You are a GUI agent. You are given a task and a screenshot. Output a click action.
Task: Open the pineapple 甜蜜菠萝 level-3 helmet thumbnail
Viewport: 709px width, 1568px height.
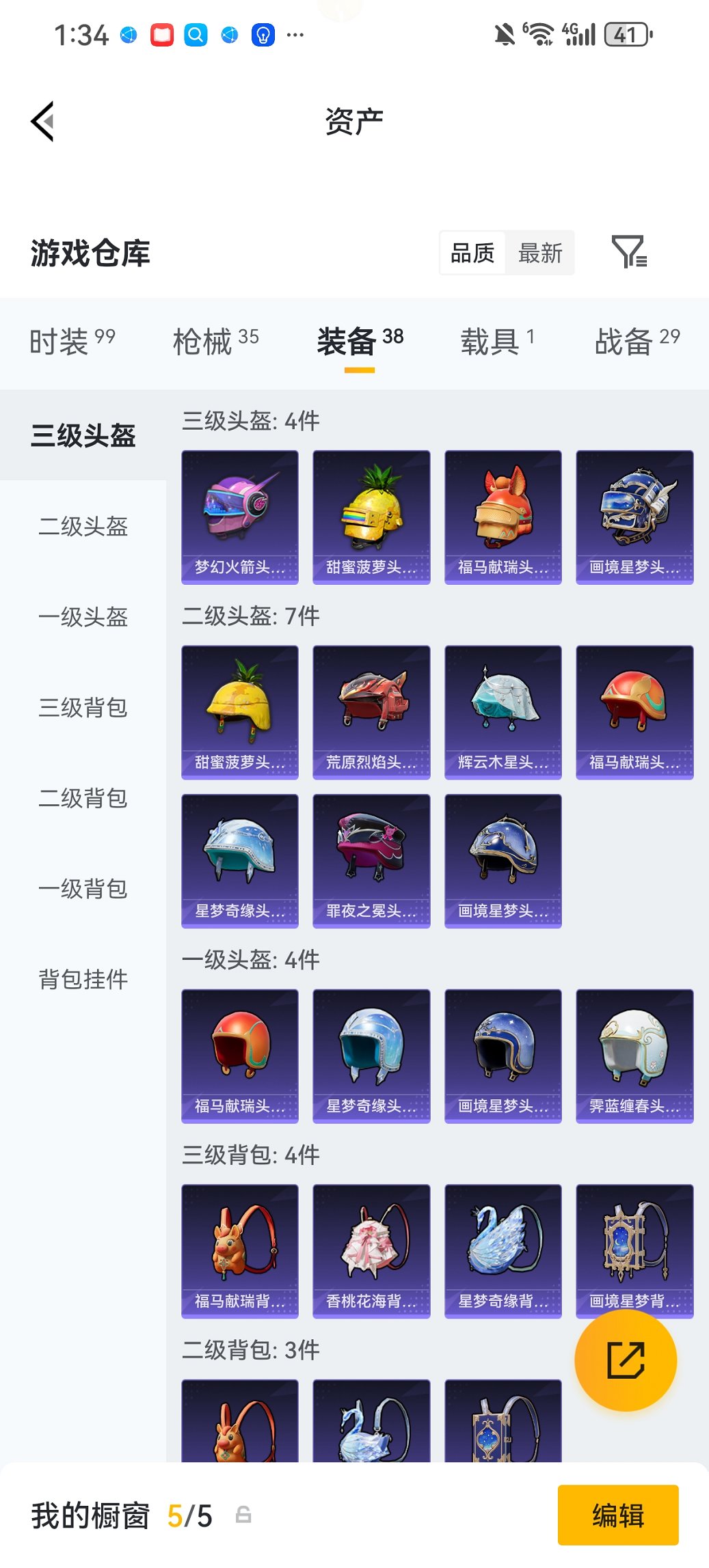click(371, 516)
